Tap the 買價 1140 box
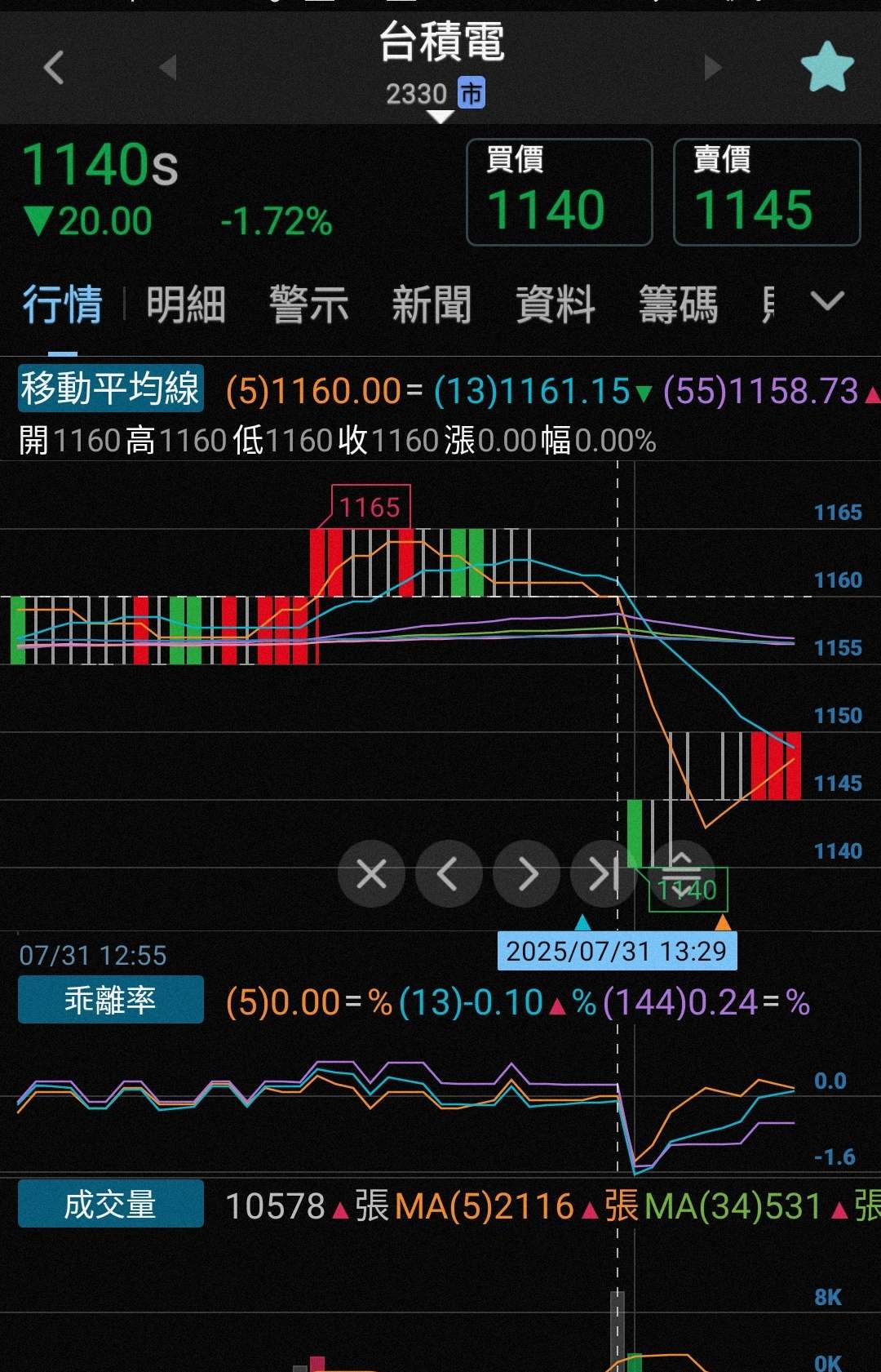Image resolution: width=881 pixels, height=1372 pixels. (x=560, y=192)
